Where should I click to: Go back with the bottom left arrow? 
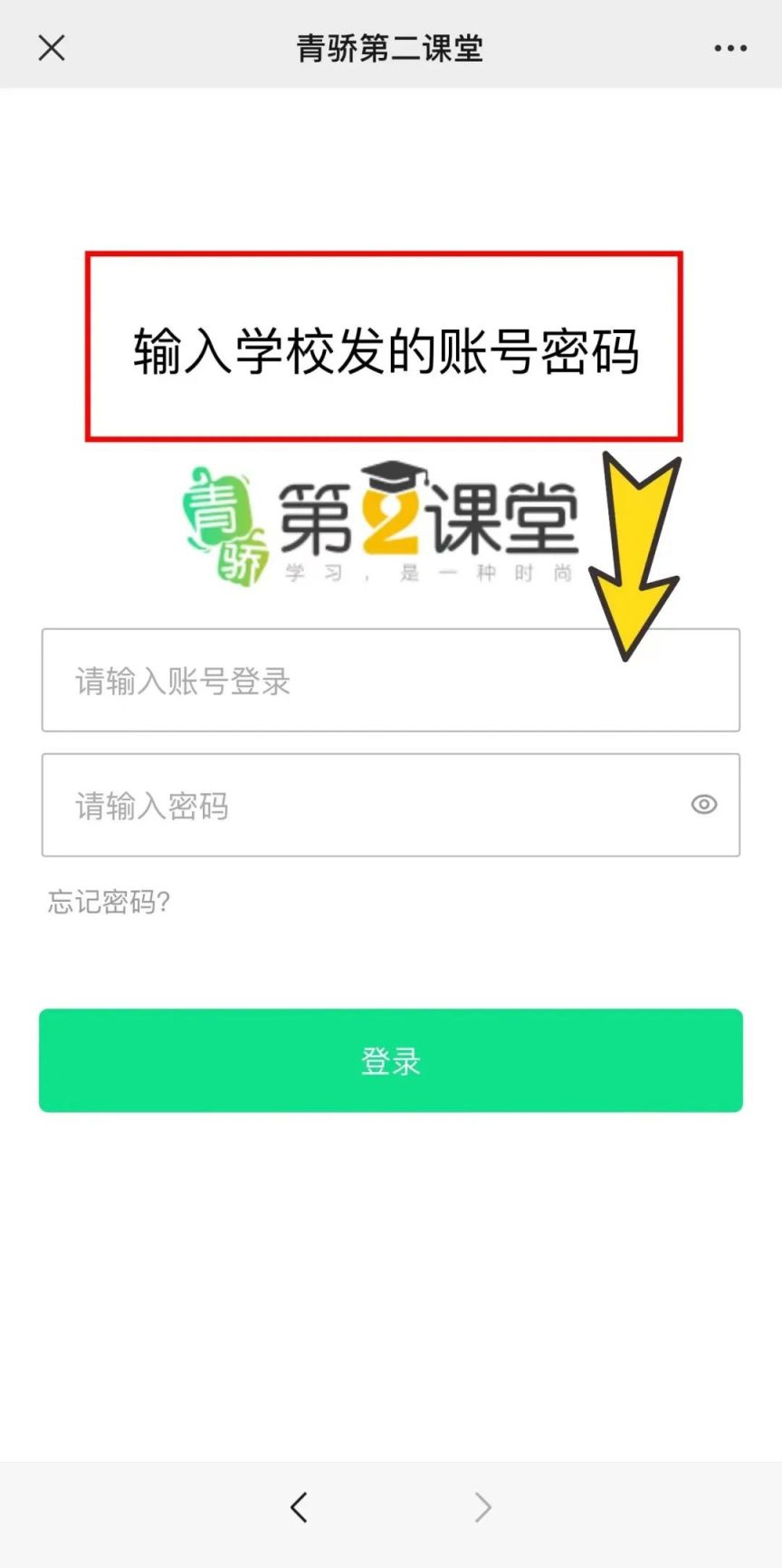pos(300,1506)
